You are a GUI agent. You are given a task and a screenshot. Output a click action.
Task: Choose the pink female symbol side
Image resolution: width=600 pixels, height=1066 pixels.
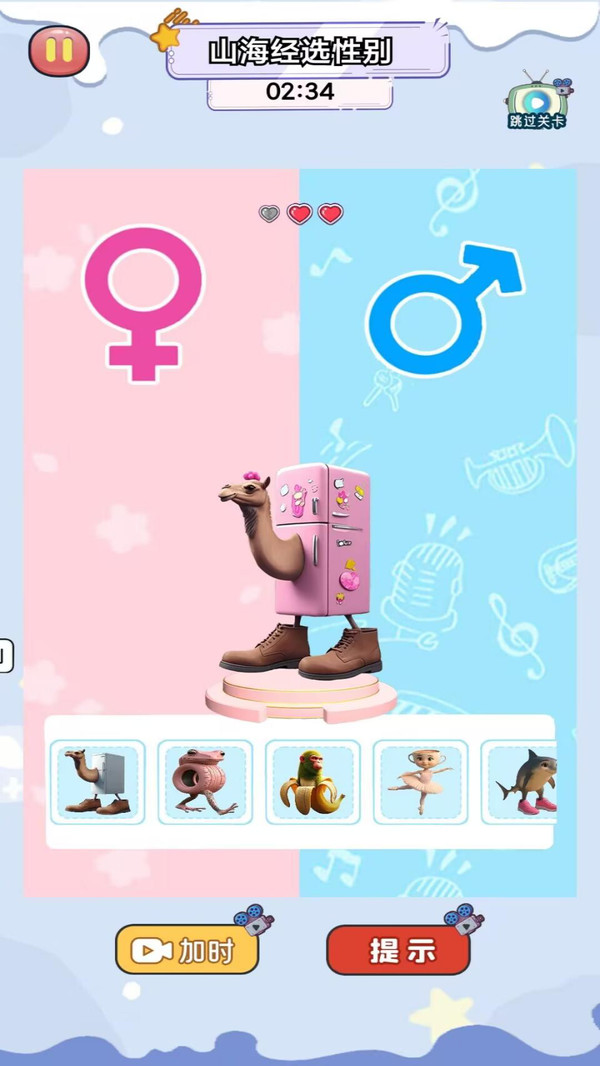click(143, 304)
